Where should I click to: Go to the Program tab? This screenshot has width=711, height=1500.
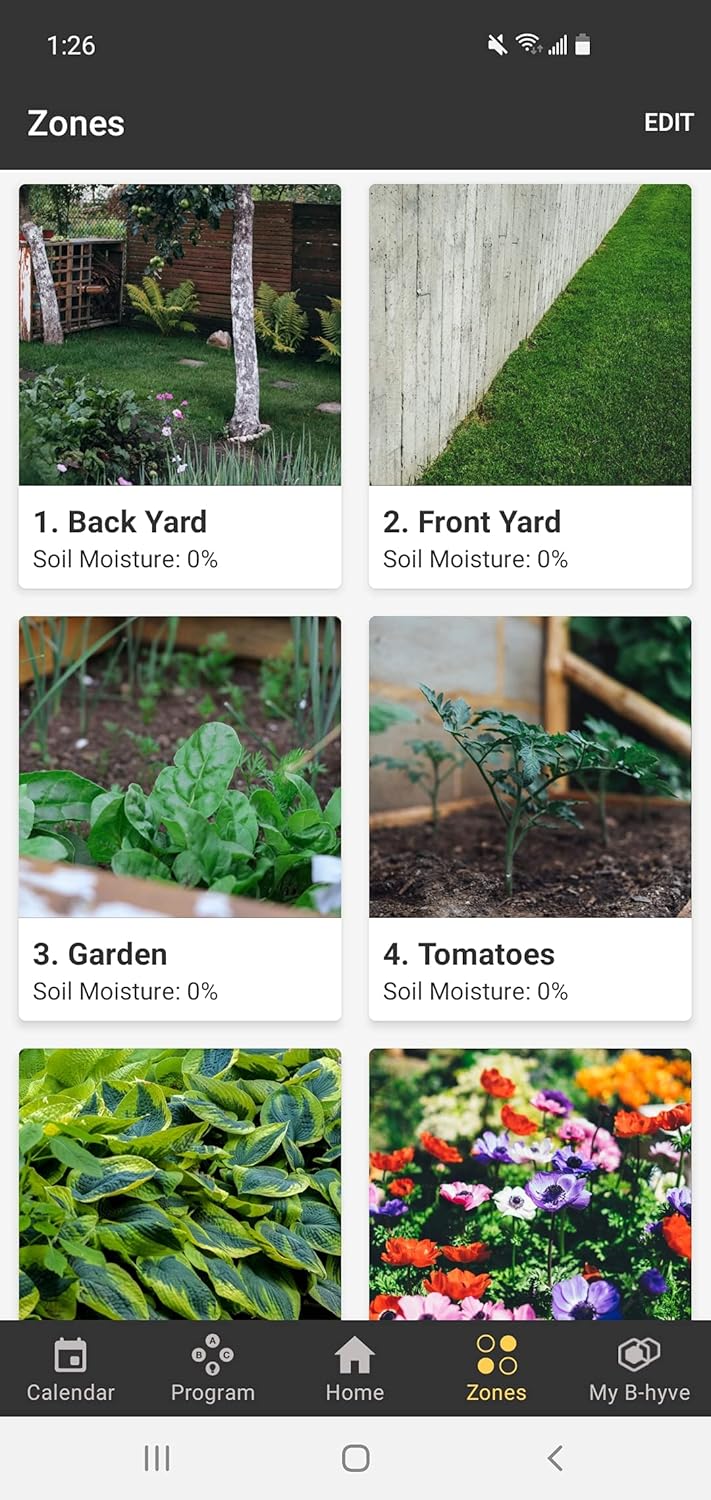[213, 1369]
